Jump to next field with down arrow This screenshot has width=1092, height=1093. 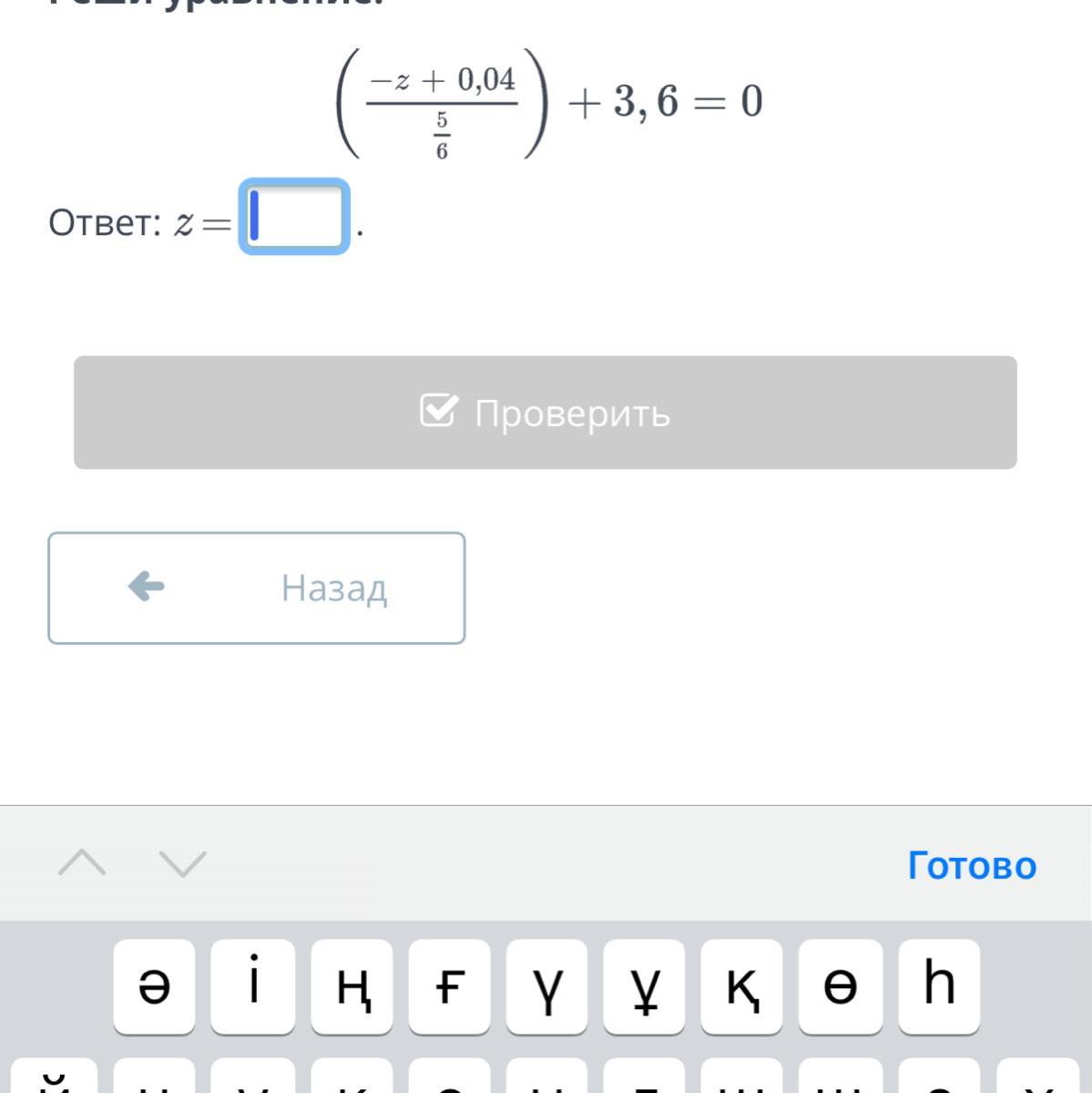tap(183, 862)
